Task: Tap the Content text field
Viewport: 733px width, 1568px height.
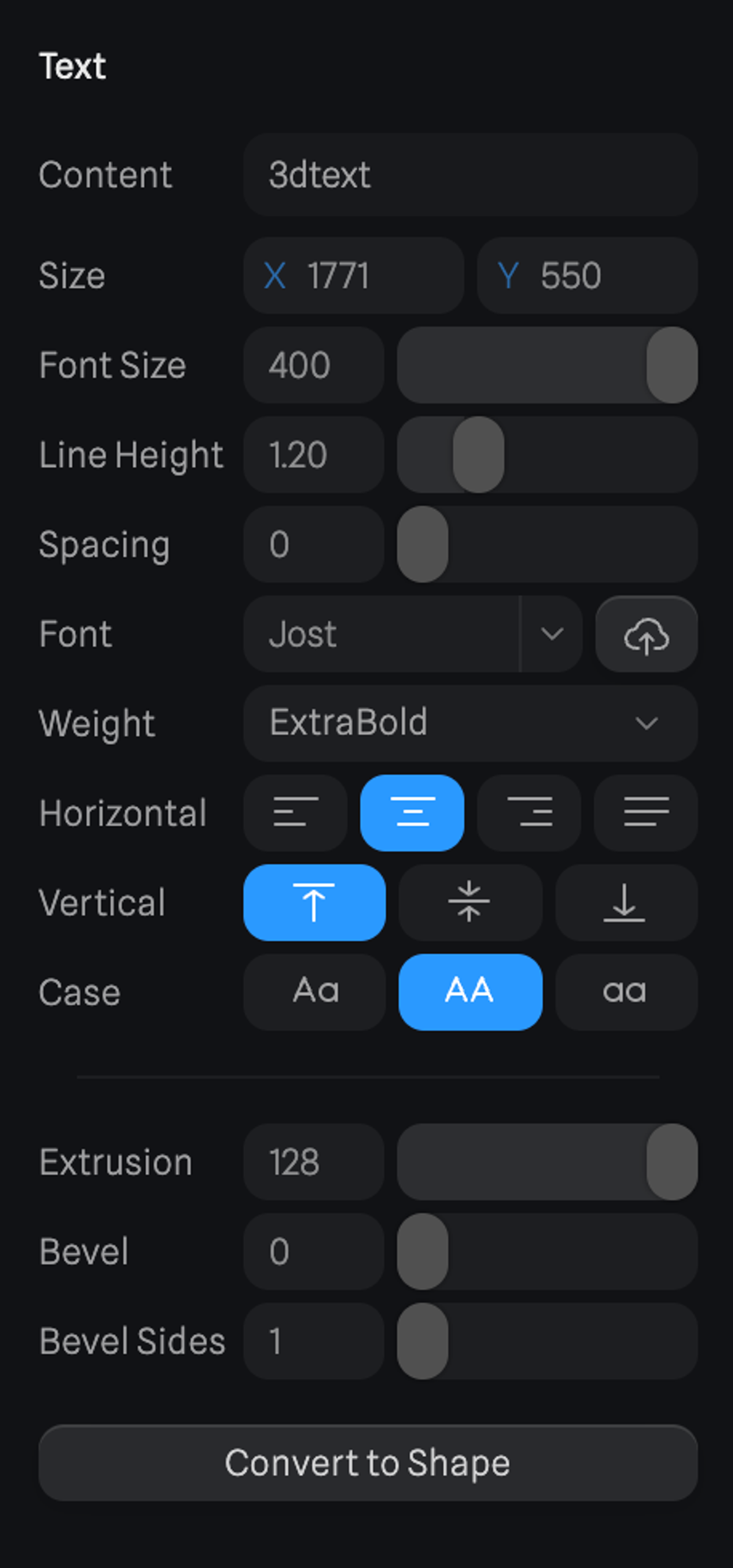Action: [x=470, y=175]
